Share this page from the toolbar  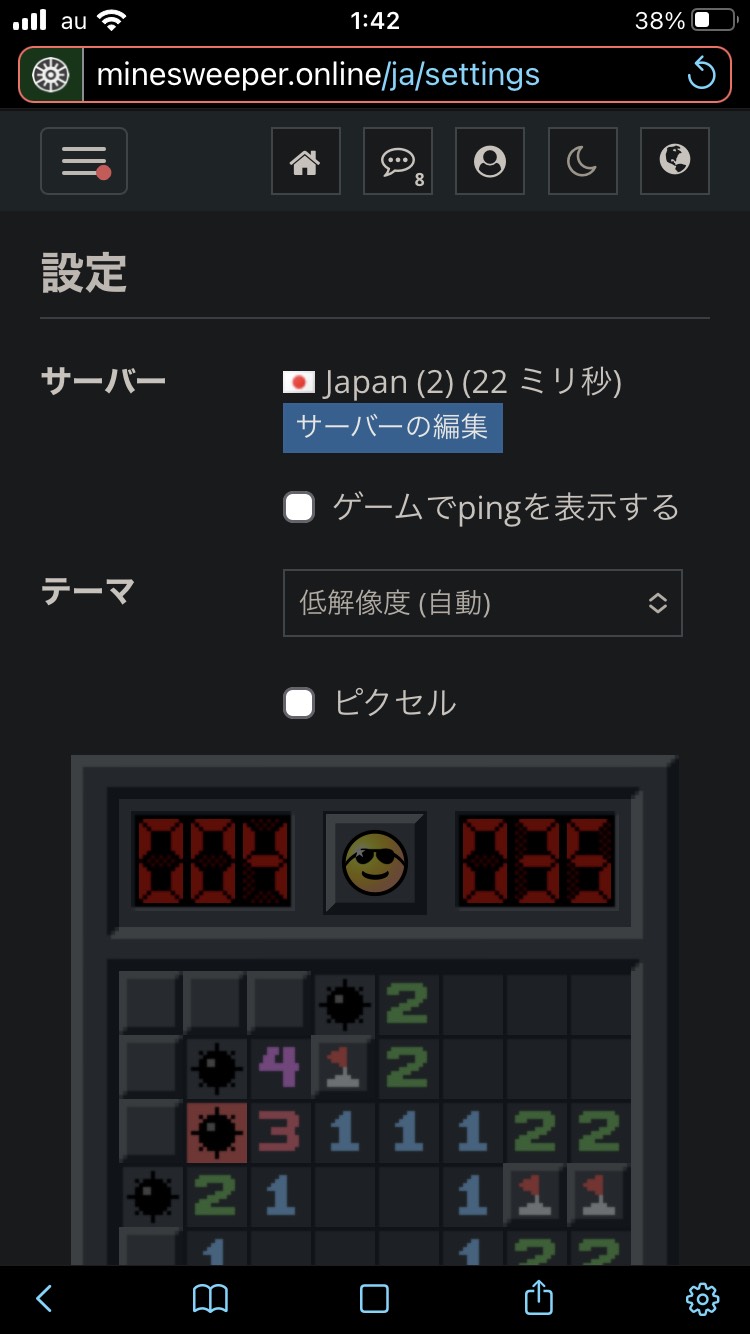pos(539,1297)
